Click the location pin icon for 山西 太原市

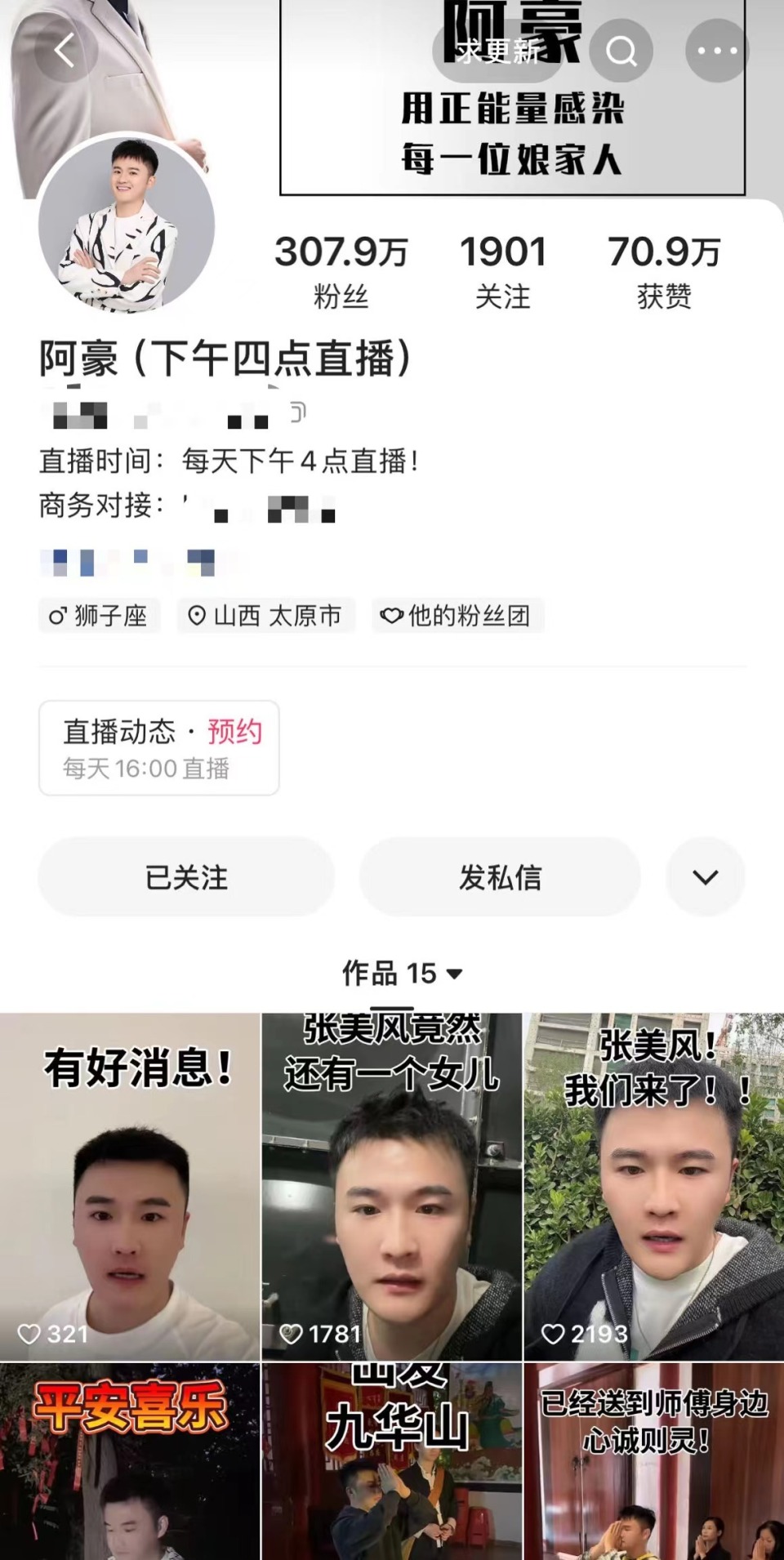(x=195, y=616)
